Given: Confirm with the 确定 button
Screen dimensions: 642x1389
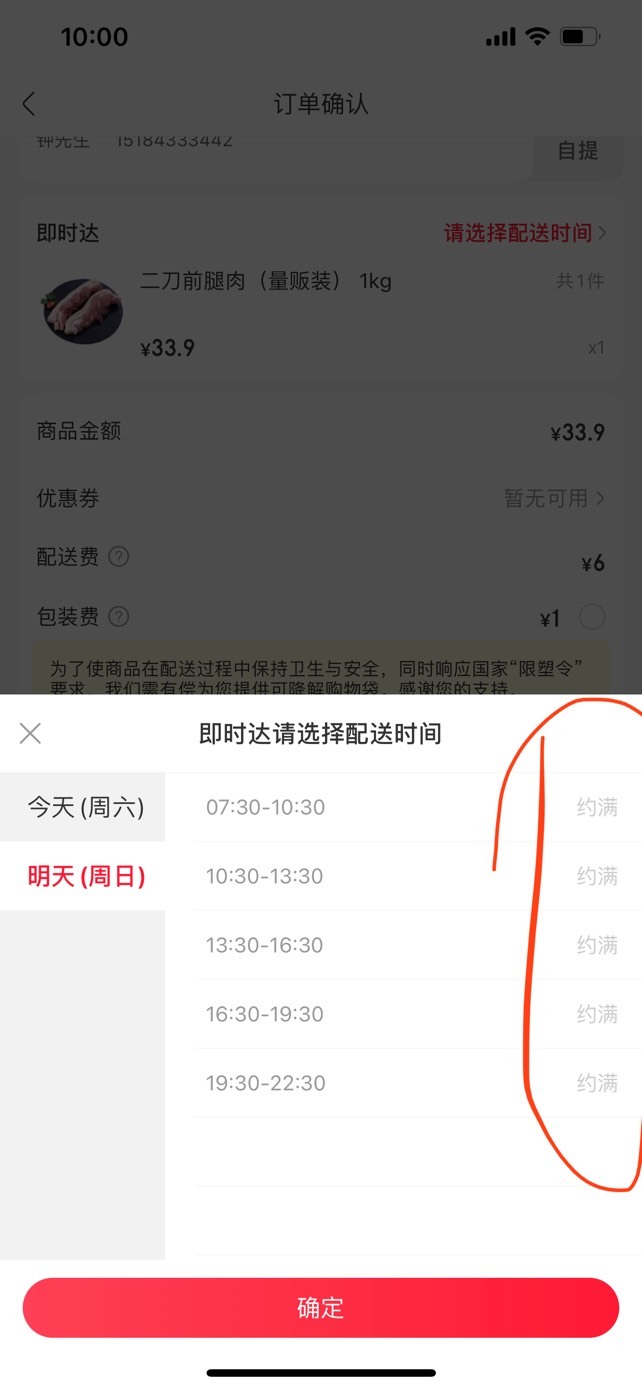Looking at the screenshot, I should (321, 1307).
